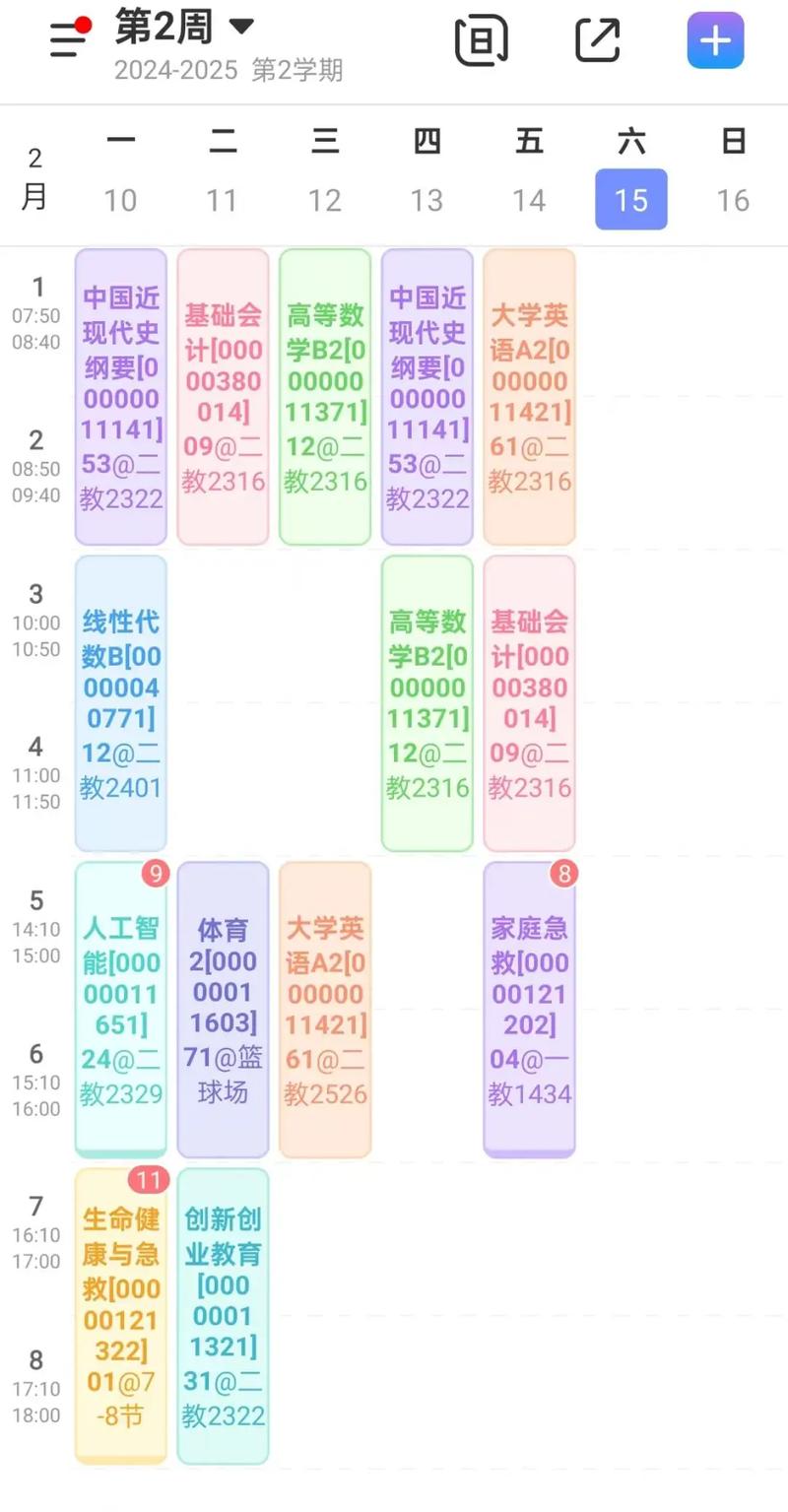Open the 2024-2025 第2学期 semester selector
The image size is (788, 1512).
tap(230, 71)
